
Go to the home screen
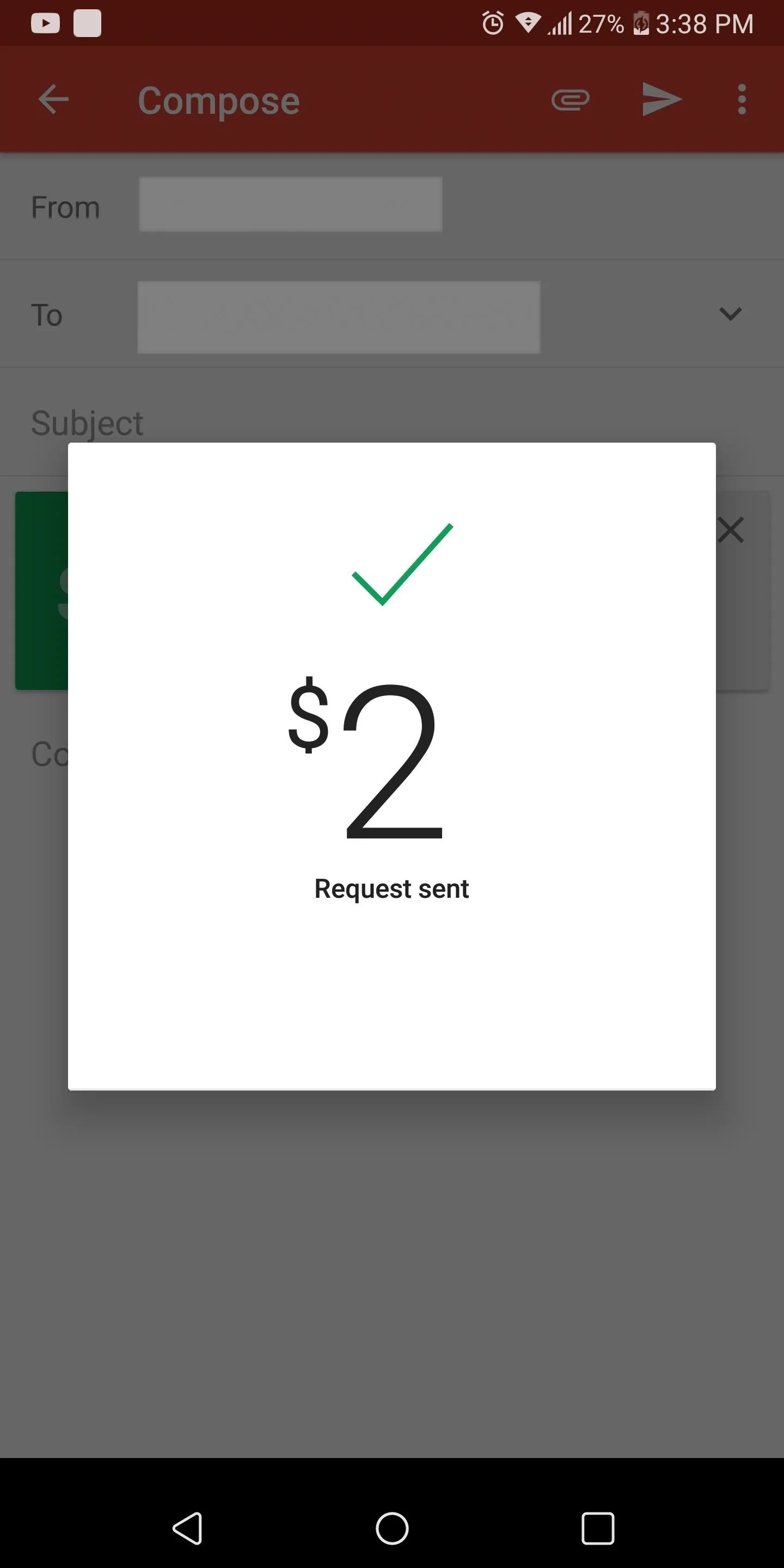(392, 1528)
